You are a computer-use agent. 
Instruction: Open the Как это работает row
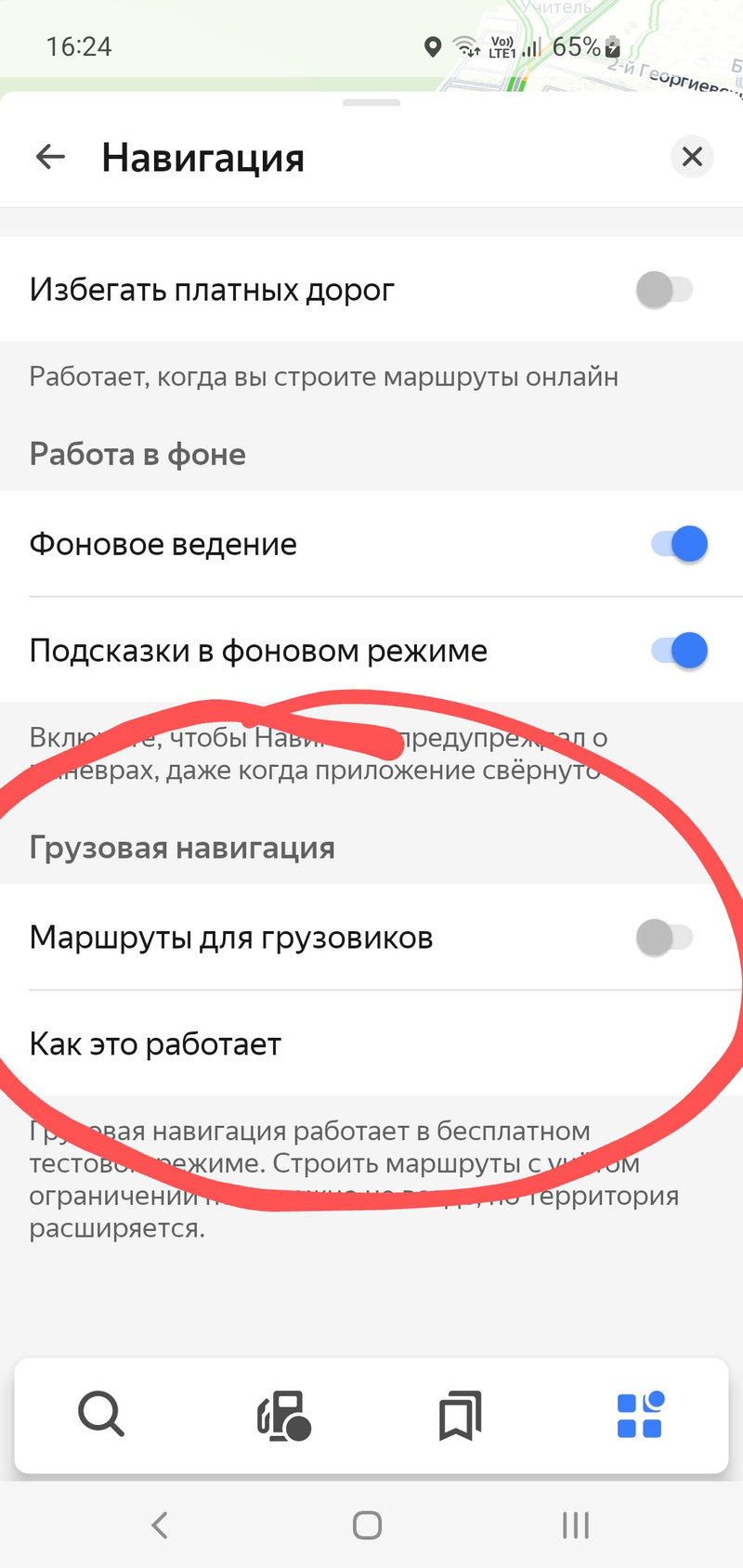[x=371, y=1043]
